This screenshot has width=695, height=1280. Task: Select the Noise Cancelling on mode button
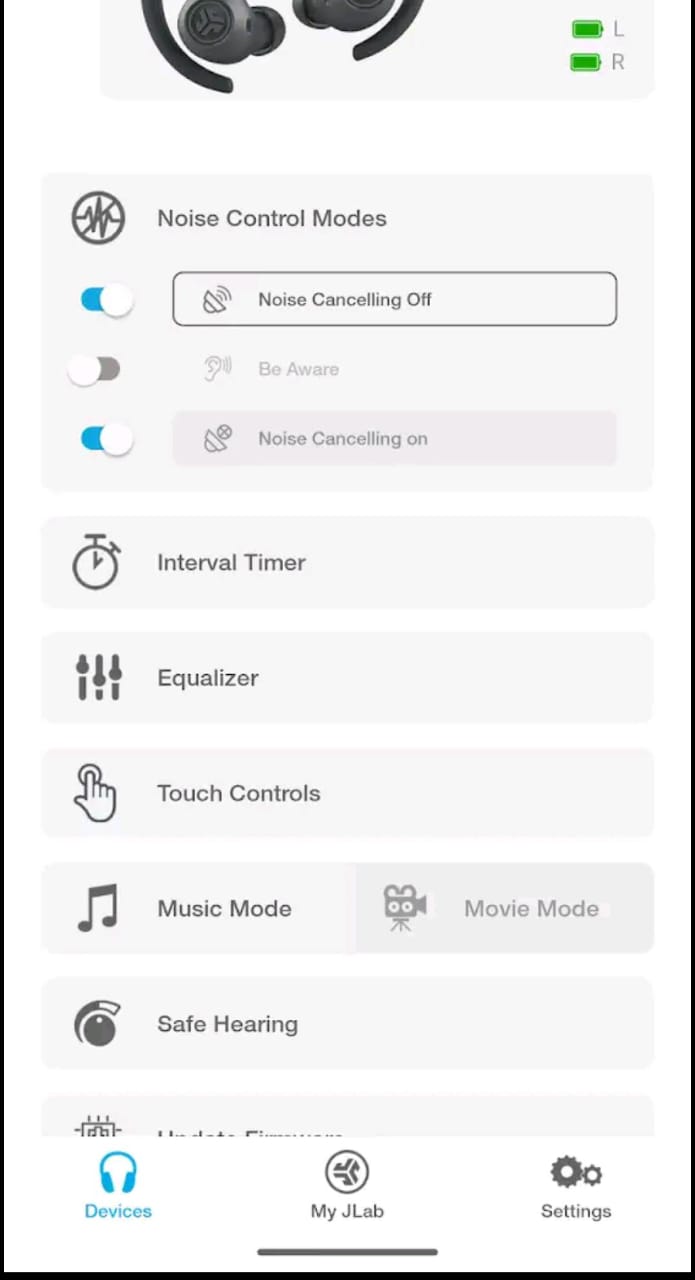[394, 439]
